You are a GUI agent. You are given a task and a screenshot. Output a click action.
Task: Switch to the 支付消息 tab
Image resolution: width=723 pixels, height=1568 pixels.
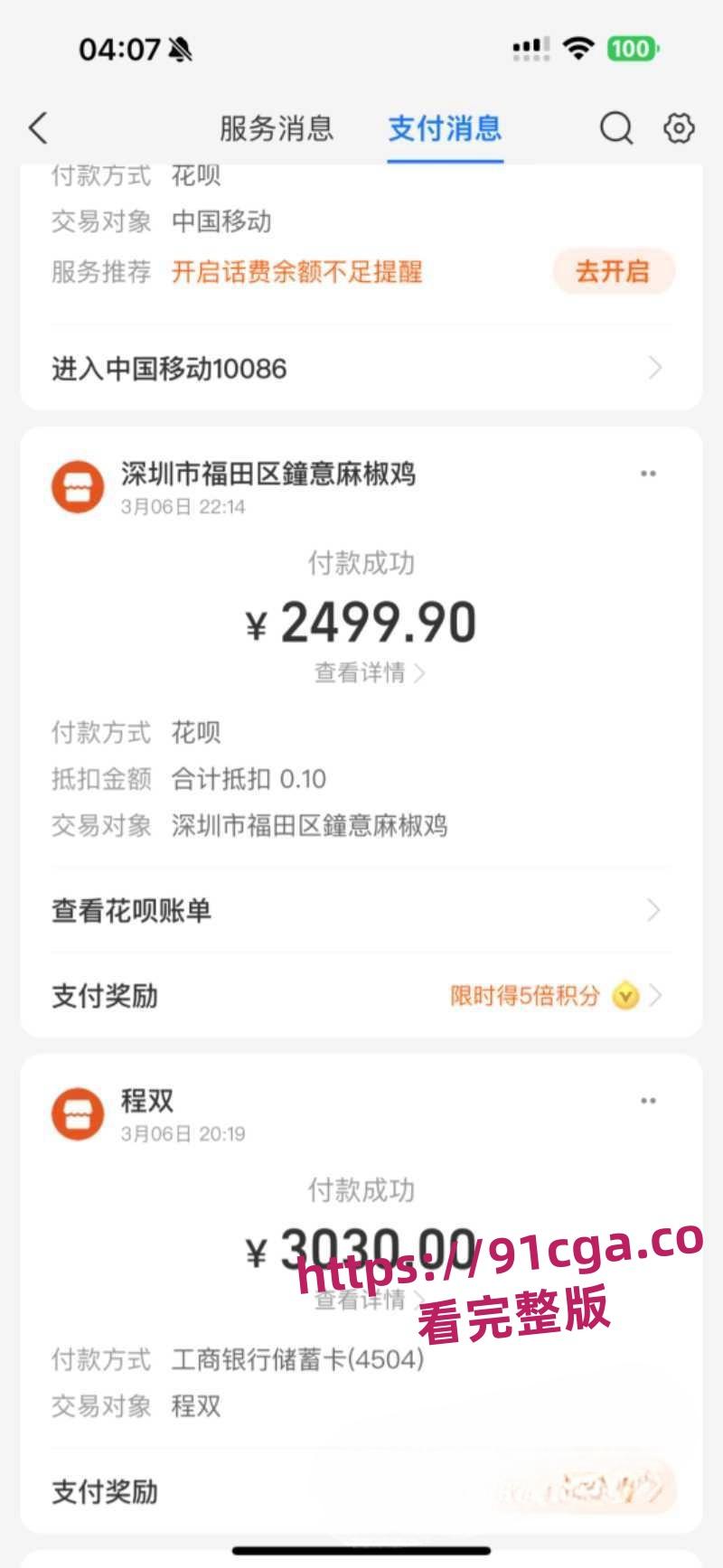coord(445,128)
